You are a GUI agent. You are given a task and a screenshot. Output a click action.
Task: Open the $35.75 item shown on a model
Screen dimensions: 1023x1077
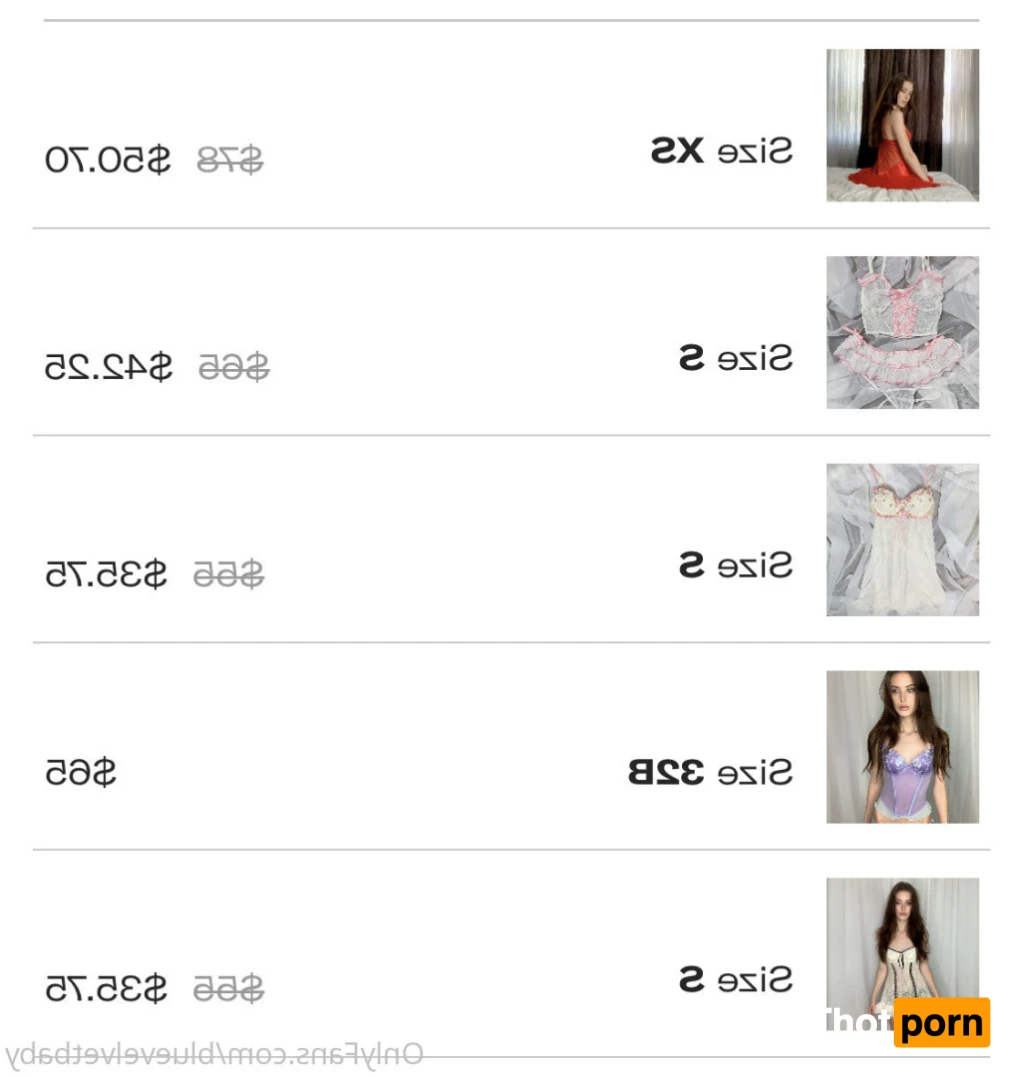coord(901,950)
